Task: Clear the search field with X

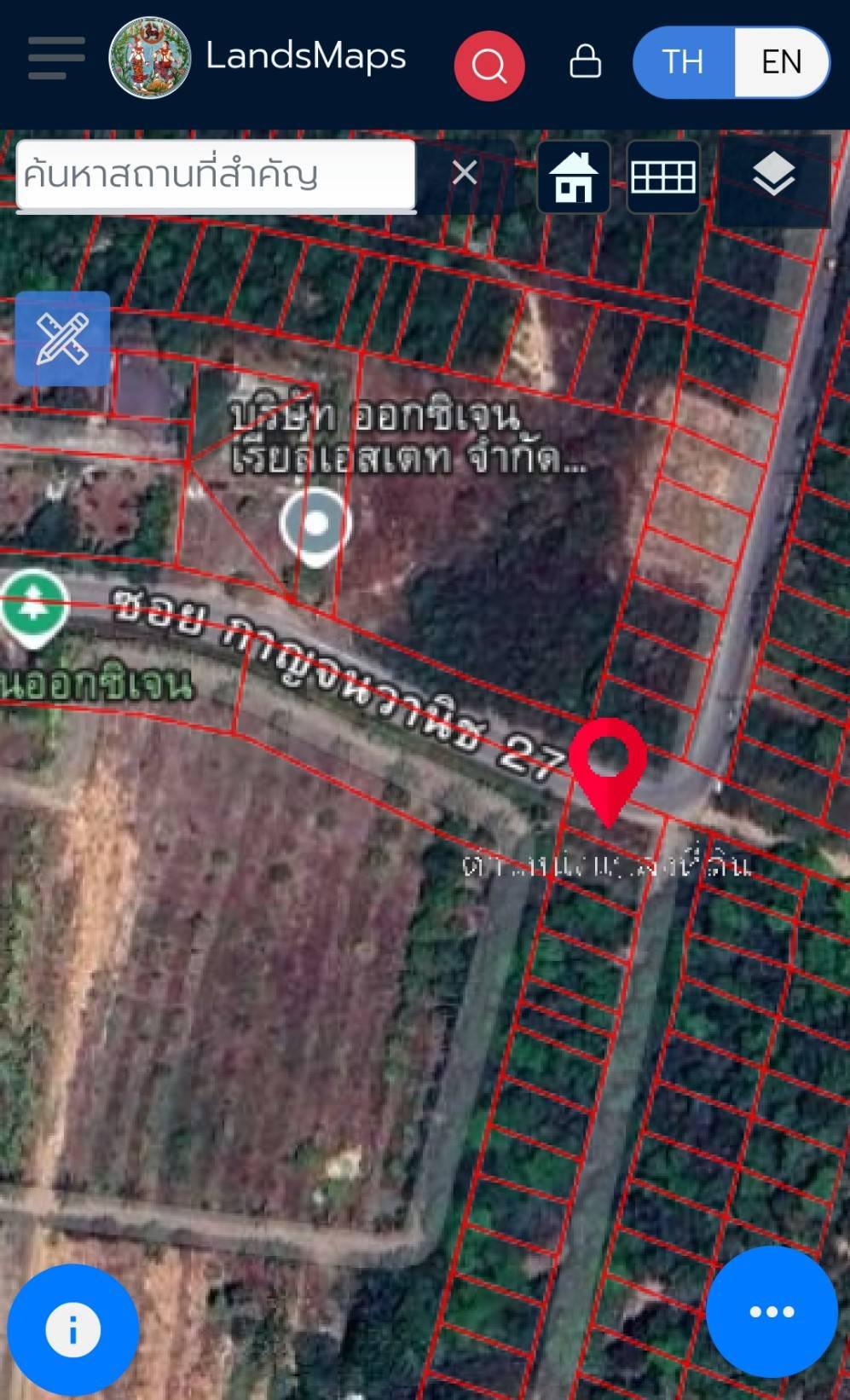Action: (x=465, y=173)
